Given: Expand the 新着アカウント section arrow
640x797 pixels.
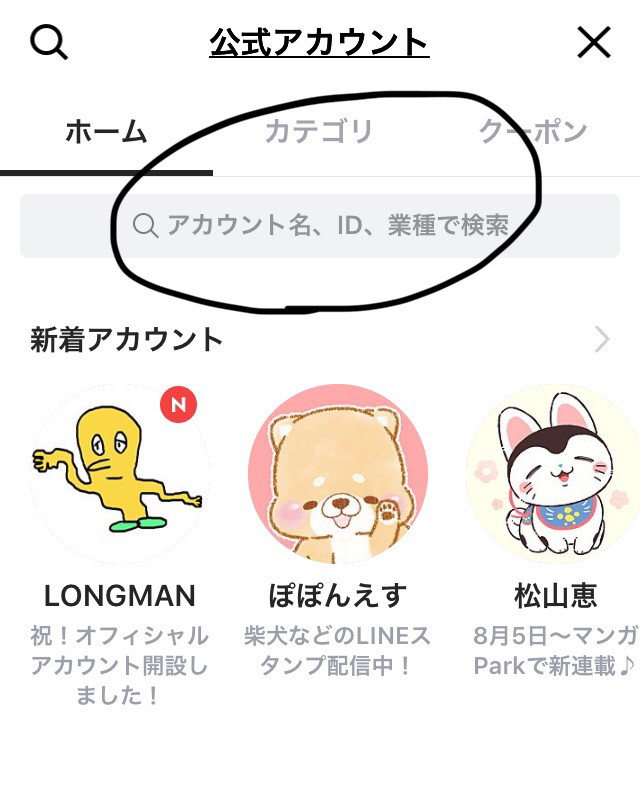Looking at the screenshot, I should pos(602,340).
